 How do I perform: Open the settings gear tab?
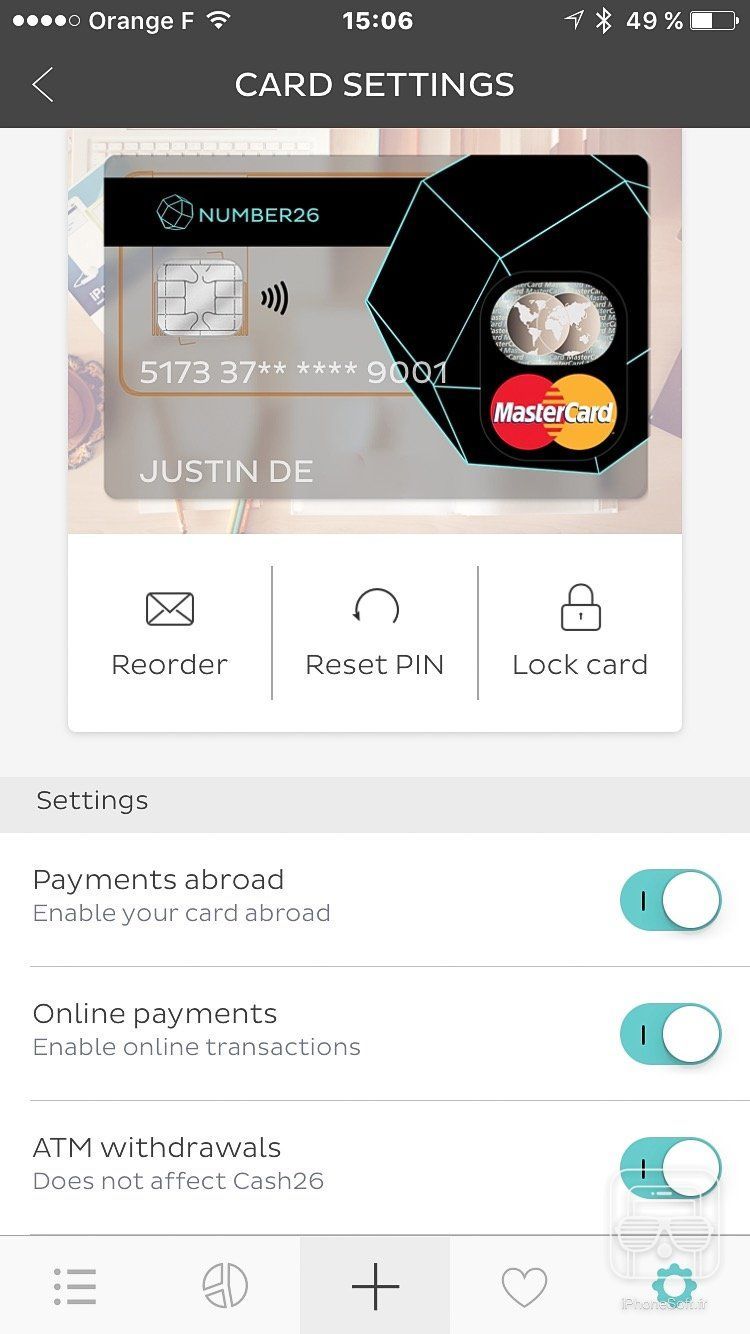674,1286
